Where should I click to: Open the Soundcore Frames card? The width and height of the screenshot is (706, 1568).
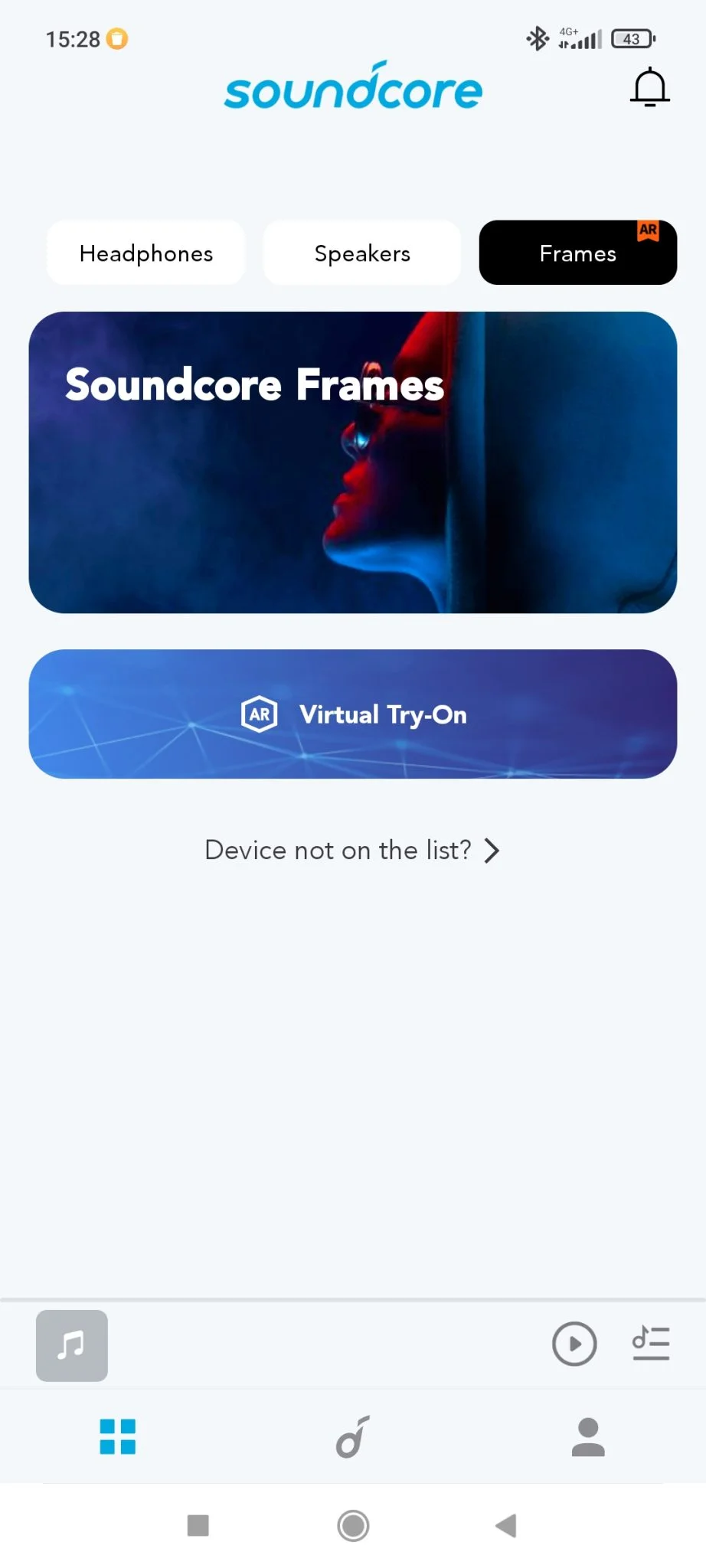coord(353,462)
